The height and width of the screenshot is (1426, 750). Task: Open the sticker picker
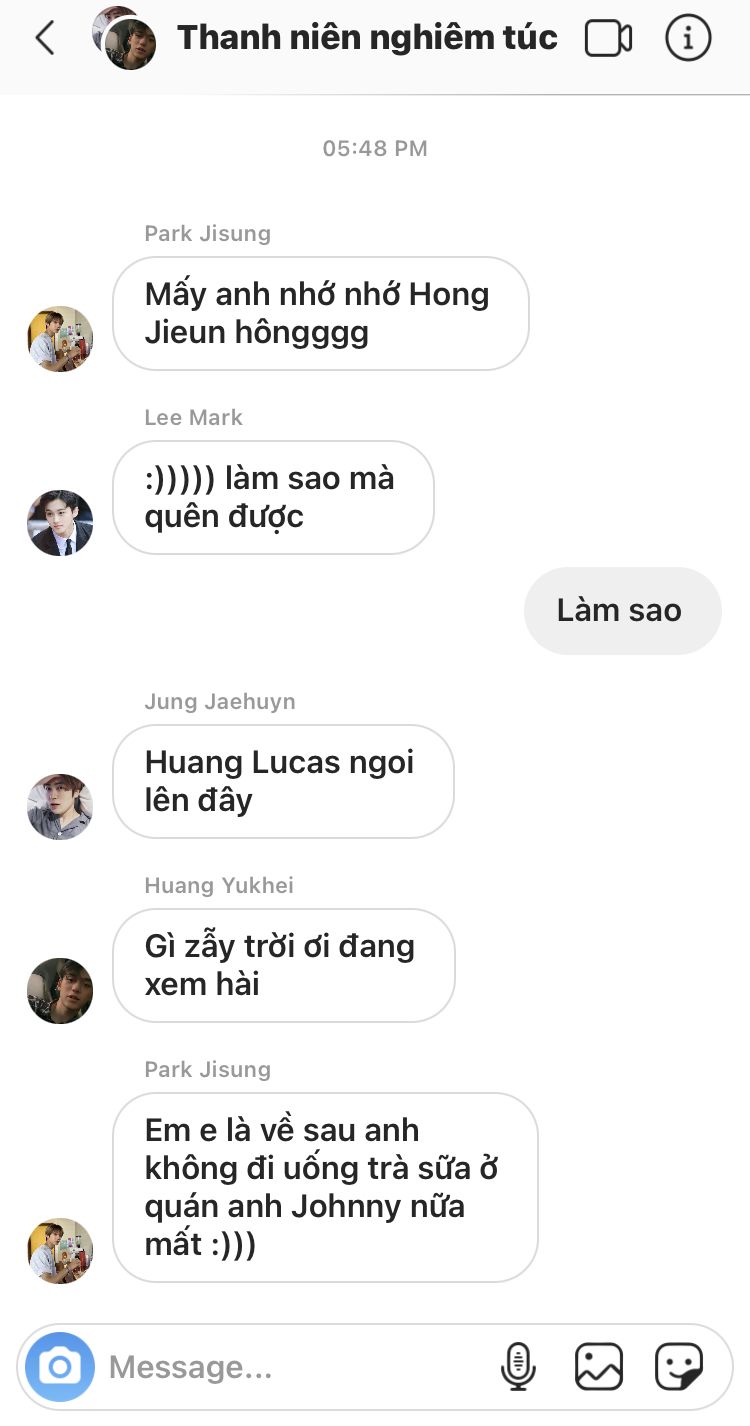point(679,1367)
